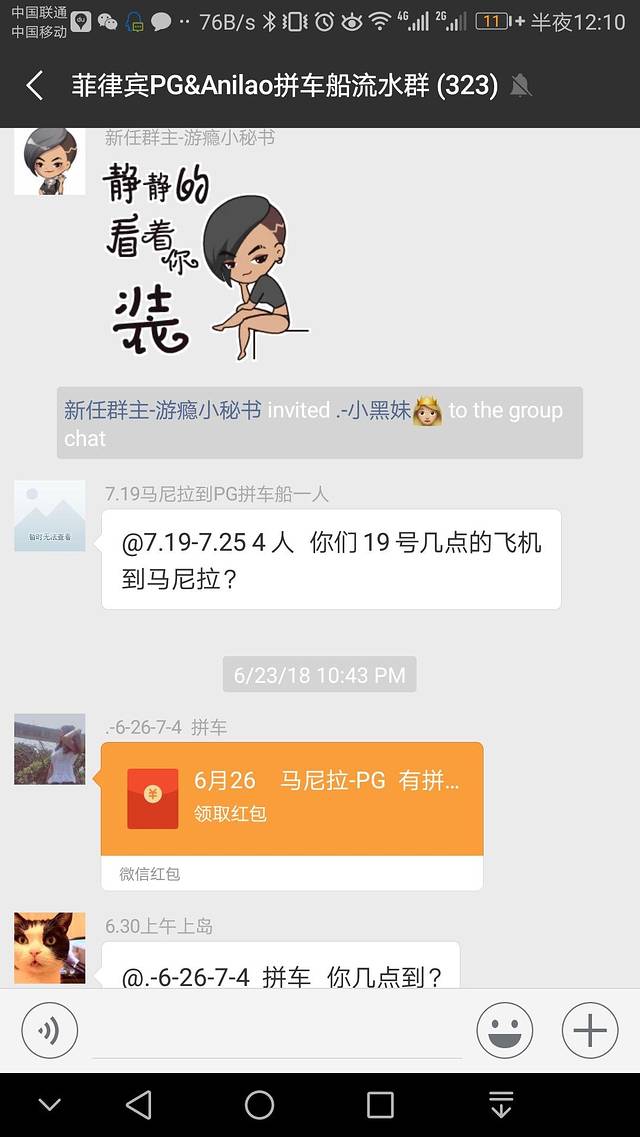Open the emoji sticker panel

coord(504,1030)
